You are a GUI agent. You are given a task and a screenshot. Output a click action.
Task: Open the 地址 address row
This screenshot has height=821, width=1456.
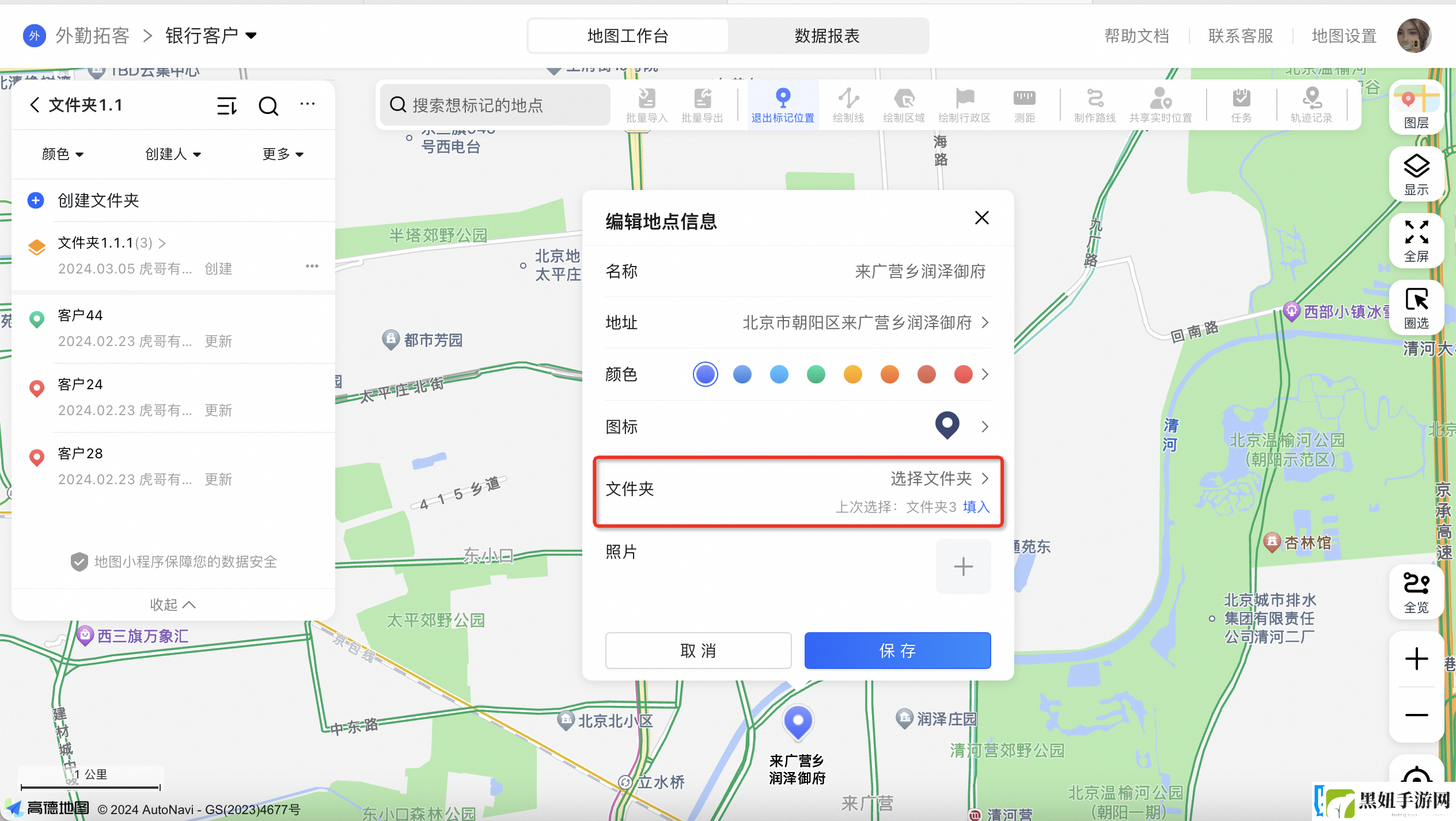pos(798,322)
